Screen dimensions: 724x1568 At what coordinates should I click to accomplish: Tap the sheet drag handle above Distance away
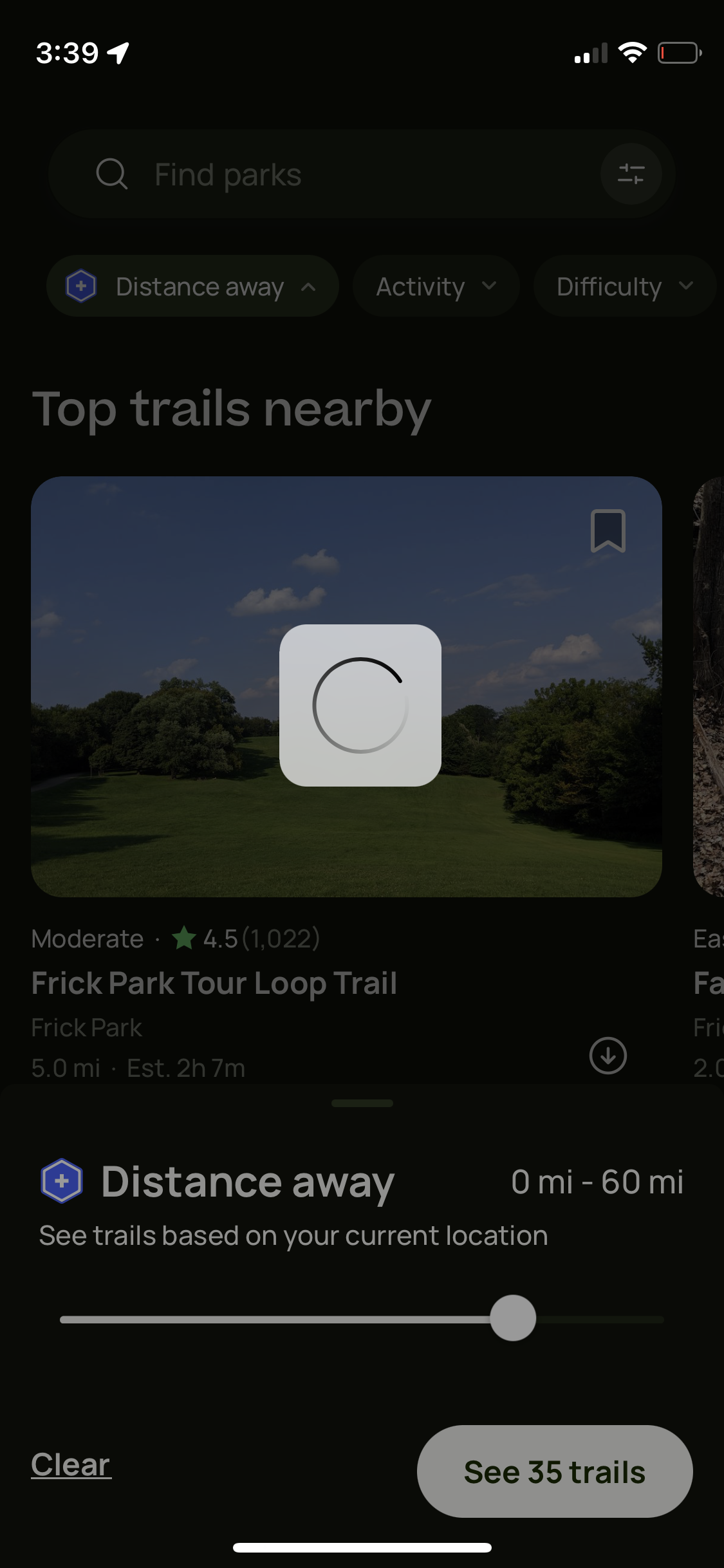pyautogui.click(x=362, y=1103)
